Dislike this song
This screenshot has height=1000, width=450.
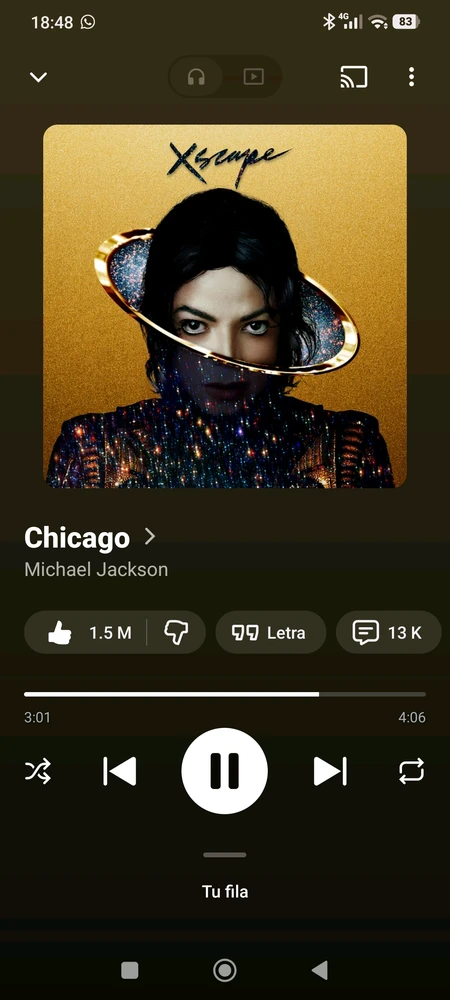[176, 633]
